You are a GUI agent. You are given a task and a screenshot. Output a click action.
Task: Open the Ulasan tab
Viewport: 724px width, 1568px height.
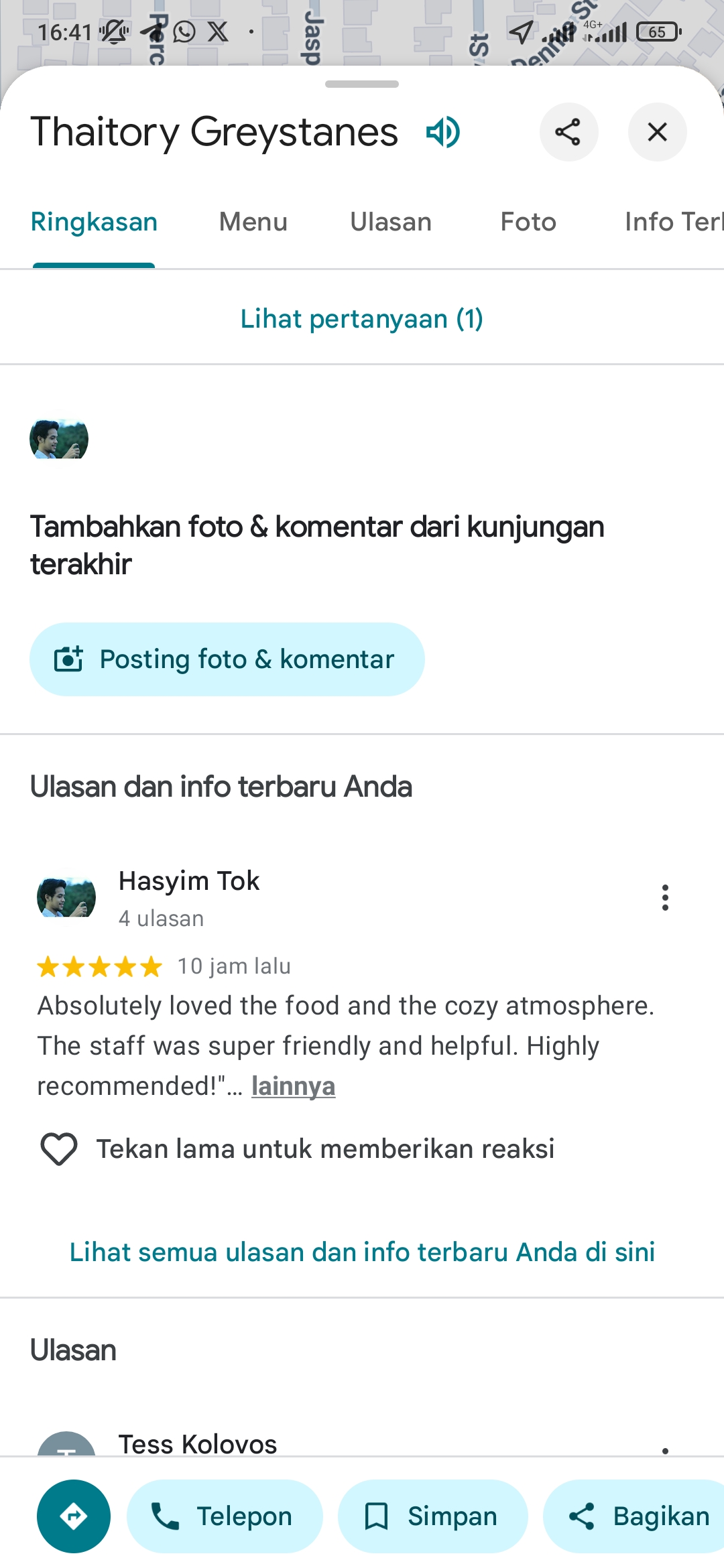tap(391, 222)
